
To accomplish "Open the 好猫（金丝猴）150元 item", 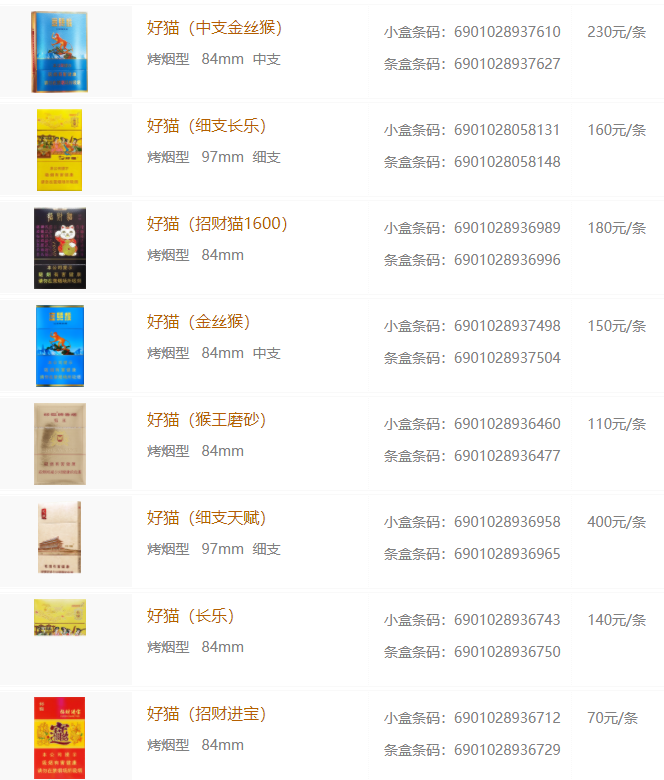I will pos(199,322).
